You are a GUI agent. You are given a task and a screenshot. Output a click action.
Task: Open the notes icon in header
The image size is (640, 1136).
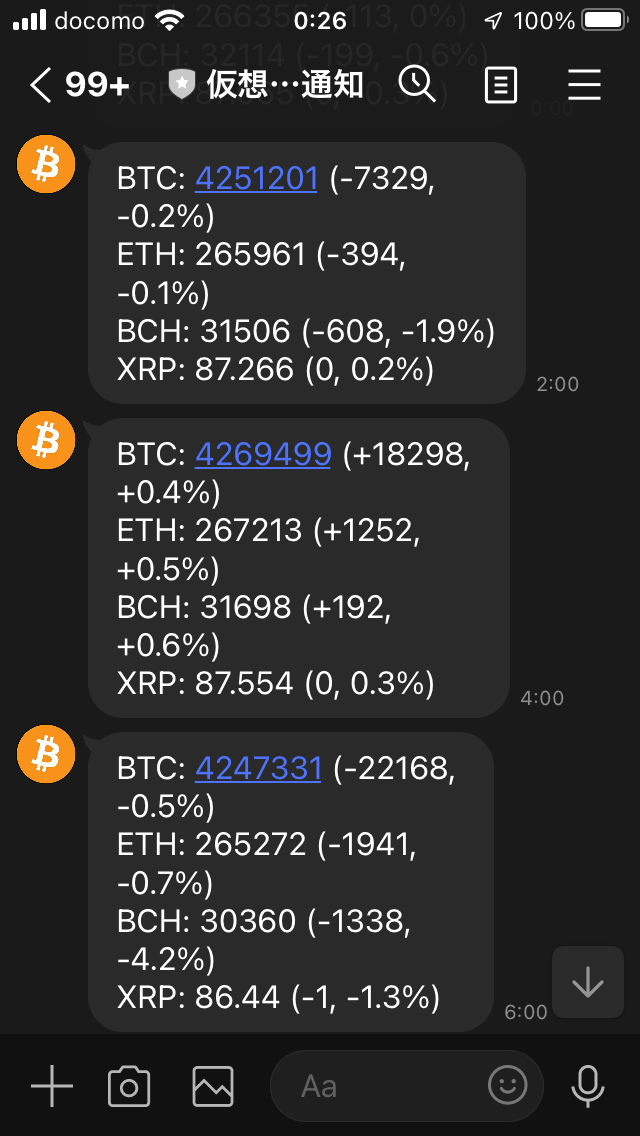501,85
